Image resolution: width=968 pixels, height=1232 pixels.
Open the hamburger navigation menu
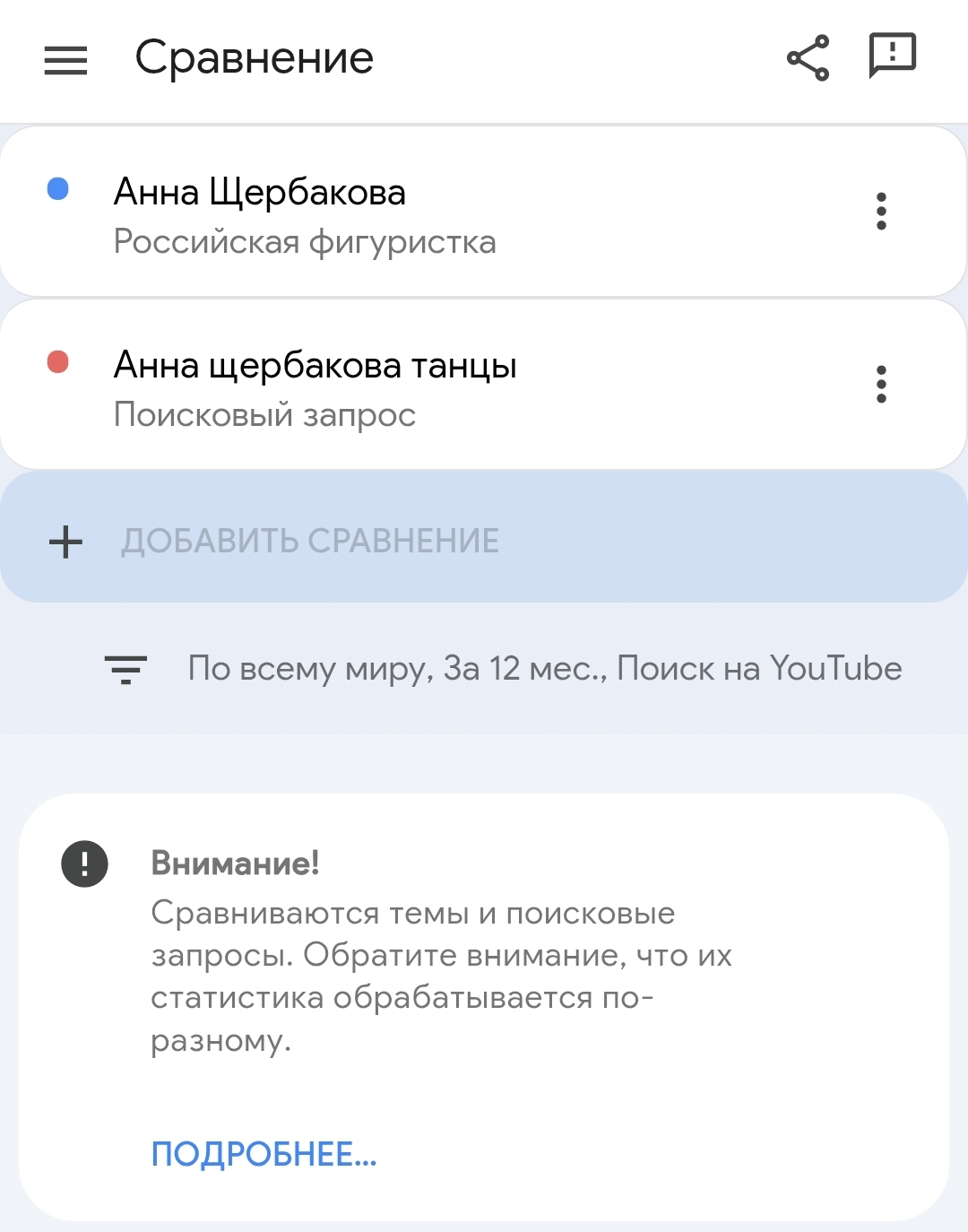[65, 60]
